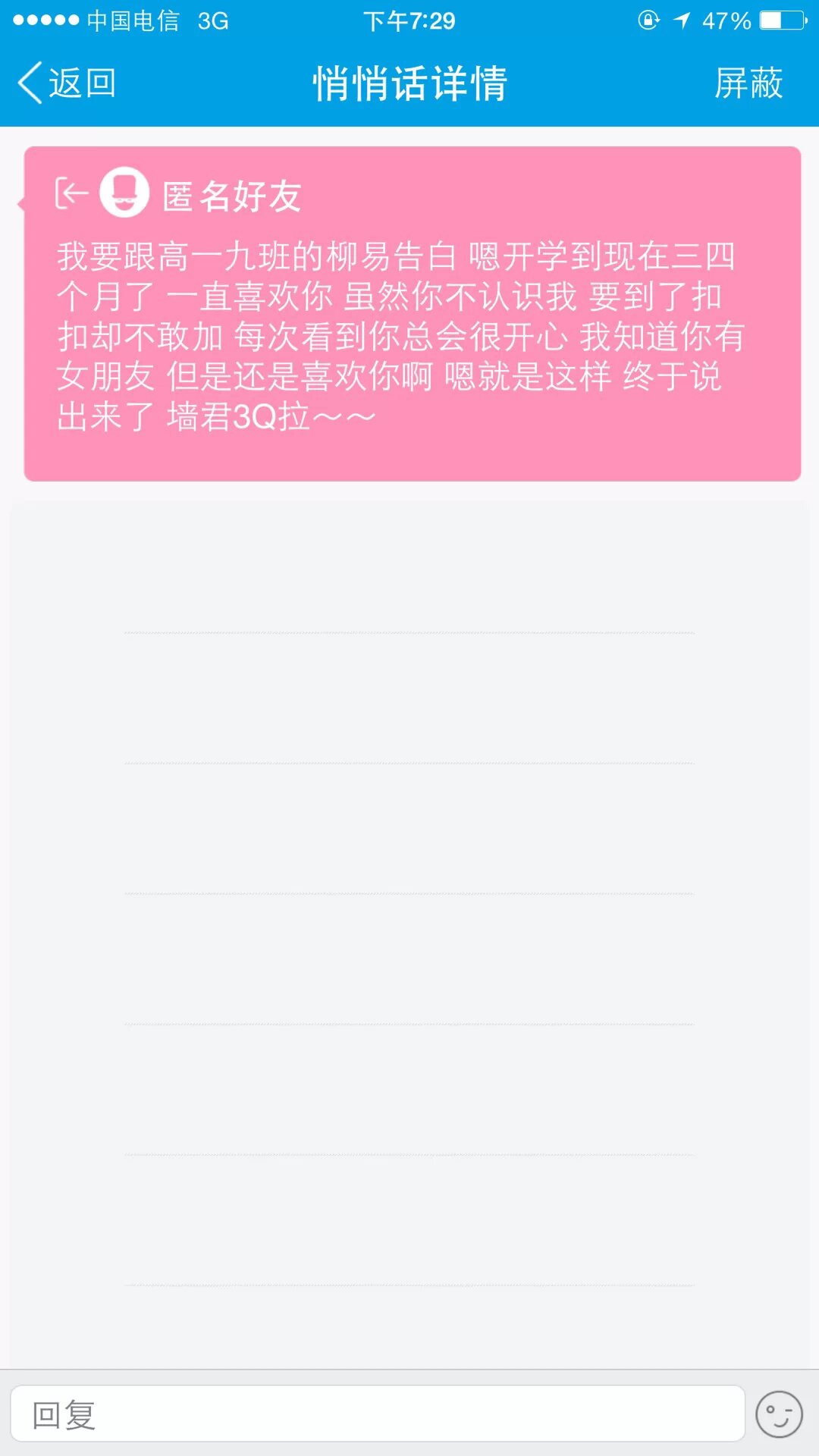The height and width of the screenshot is (1456, 819).
Task: Tap the 匿名好友 avatar
Action: (x=124, y=193)
